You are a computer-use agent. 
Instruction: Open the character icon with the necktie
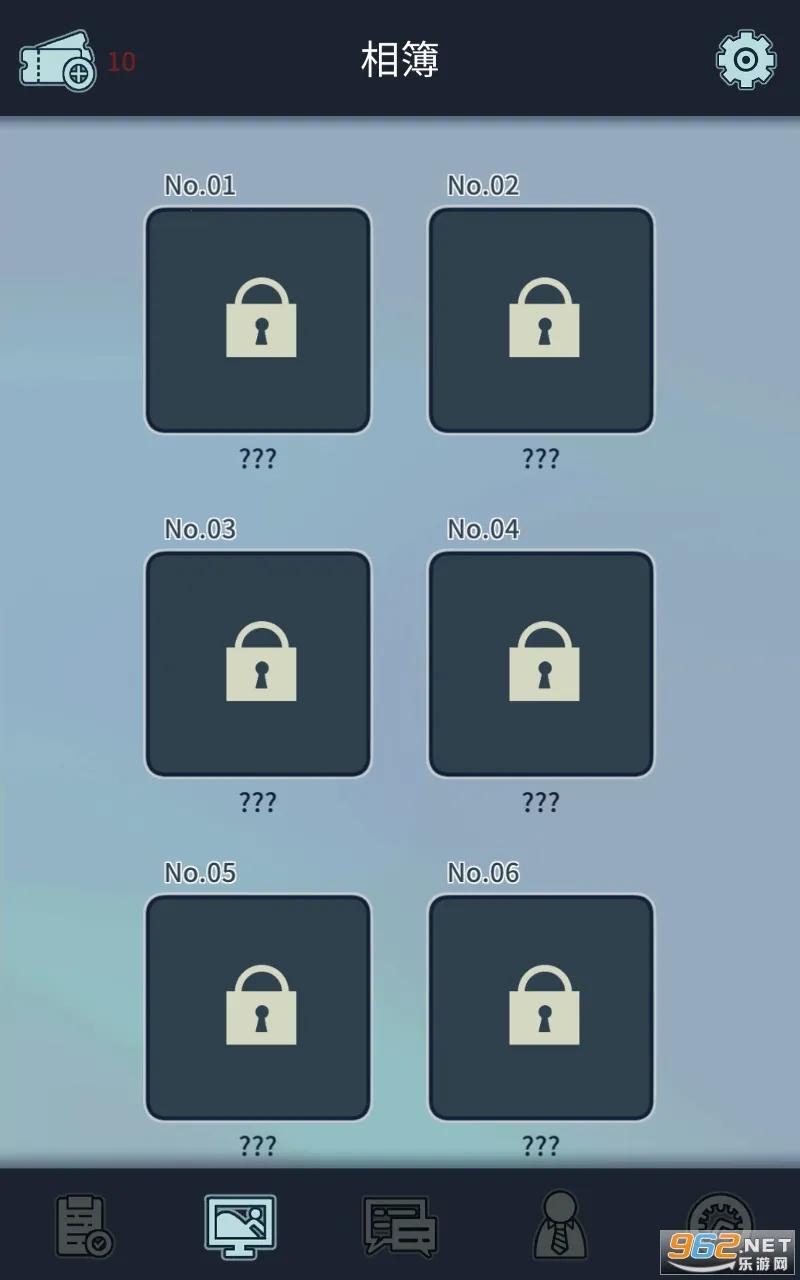(x=560, y=1228)
